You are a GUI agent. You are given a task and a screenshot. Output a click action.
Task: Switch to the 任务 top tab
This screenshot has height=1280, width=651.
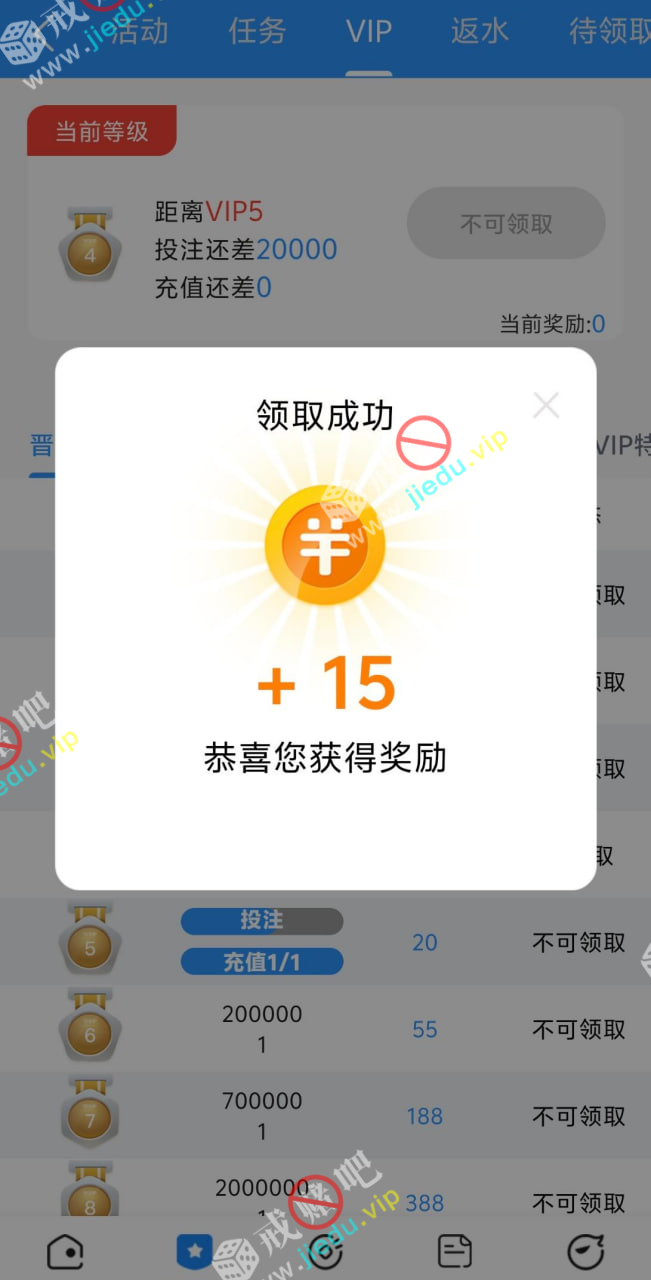[x=257, y=31]
